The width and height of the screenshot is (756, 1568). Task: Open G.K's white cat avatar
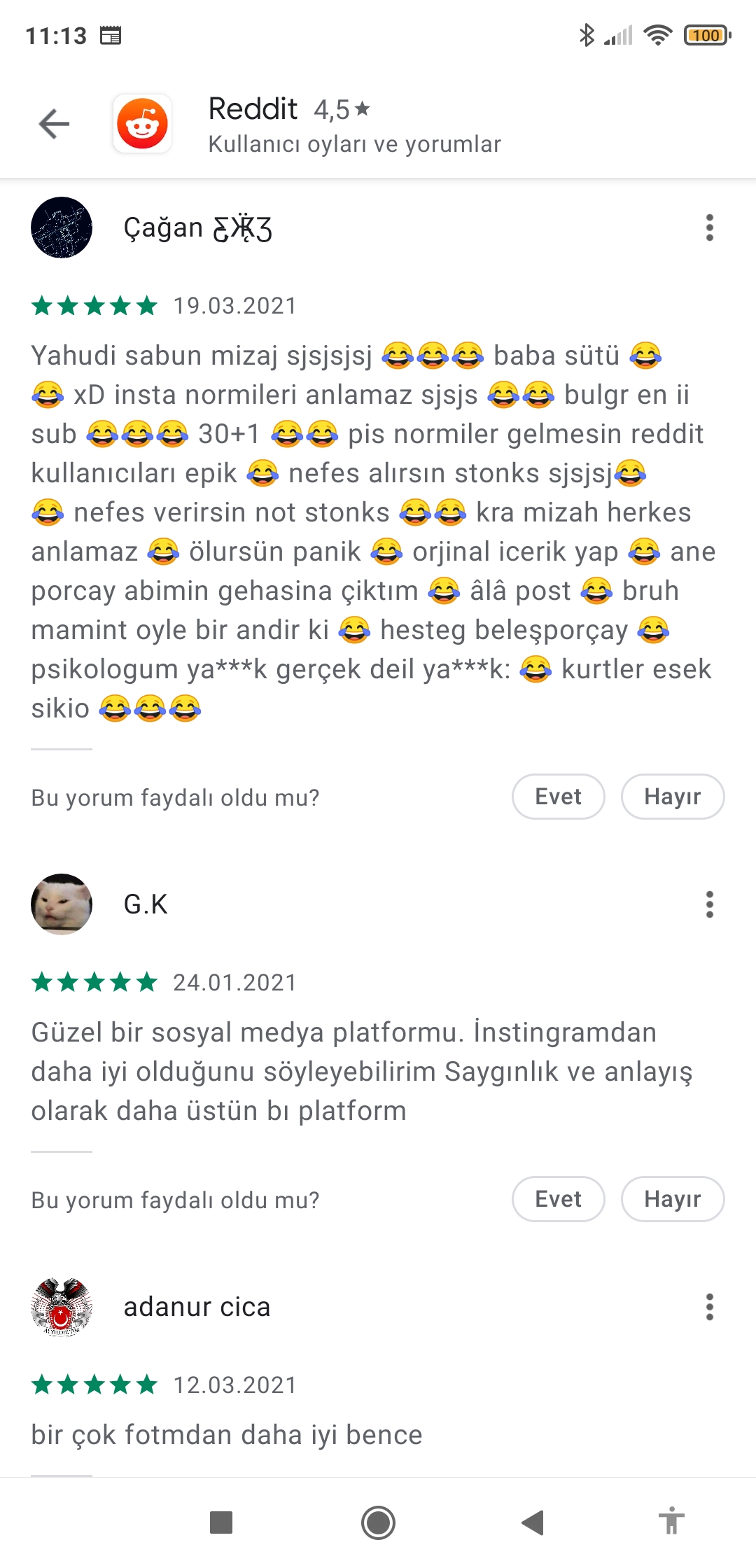(x=62, y=904)
